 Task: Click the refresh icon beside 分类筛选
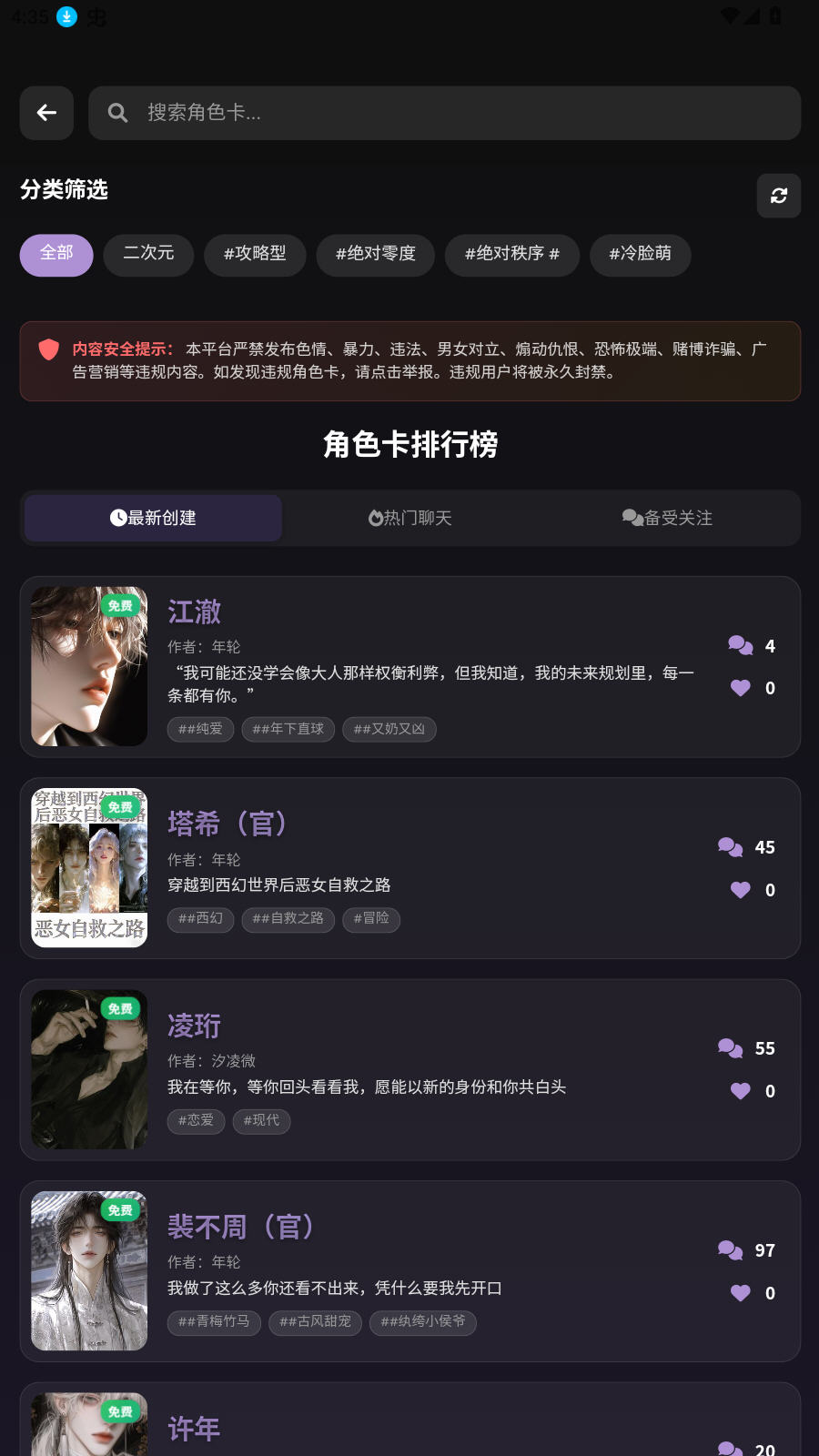[x=779, y=196]
